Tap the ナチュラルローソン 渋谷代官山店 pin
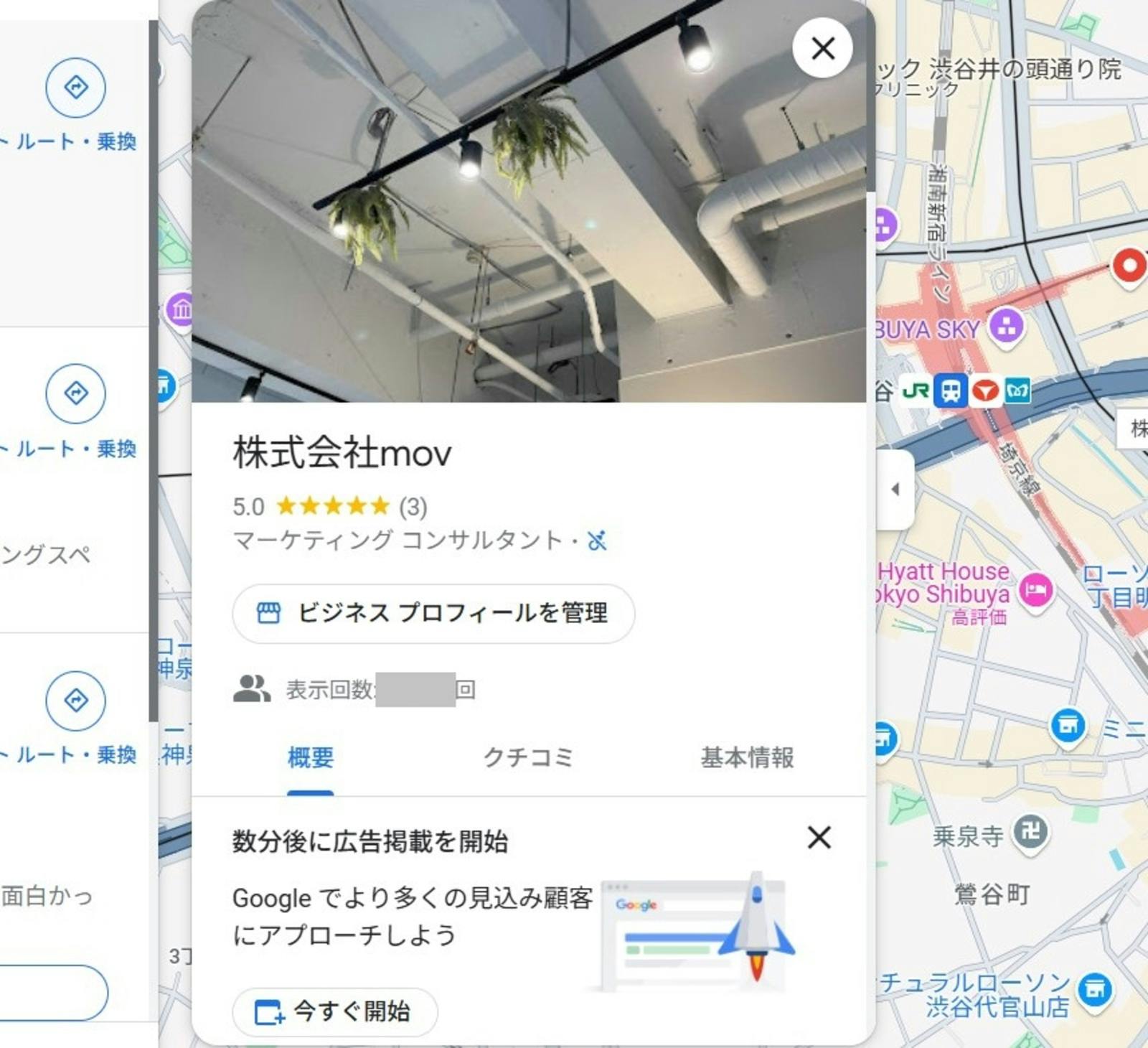Viewport: 1148px width, 1048px height. pos(1095,990)
